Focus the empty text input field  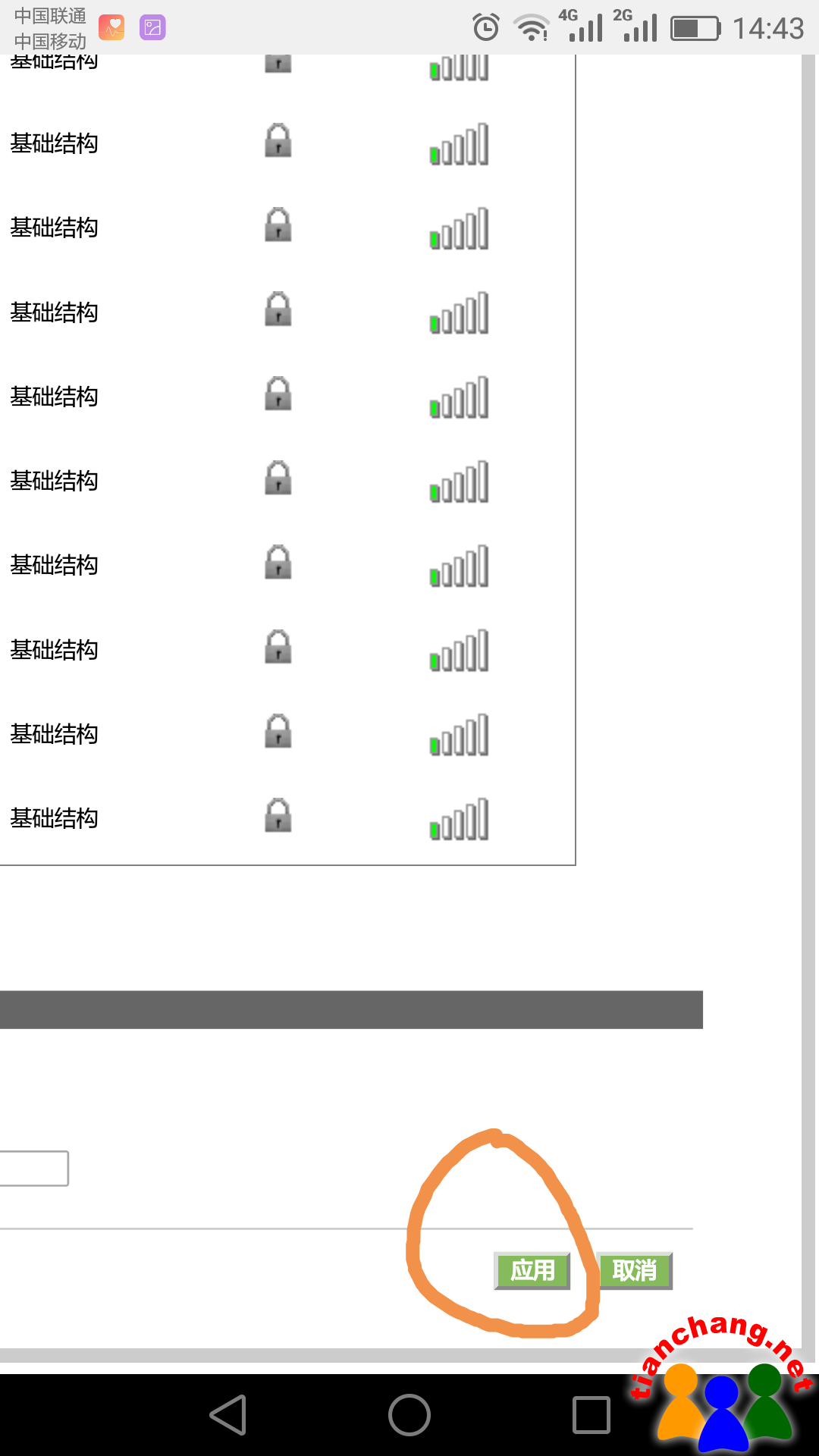[34, 1169]
